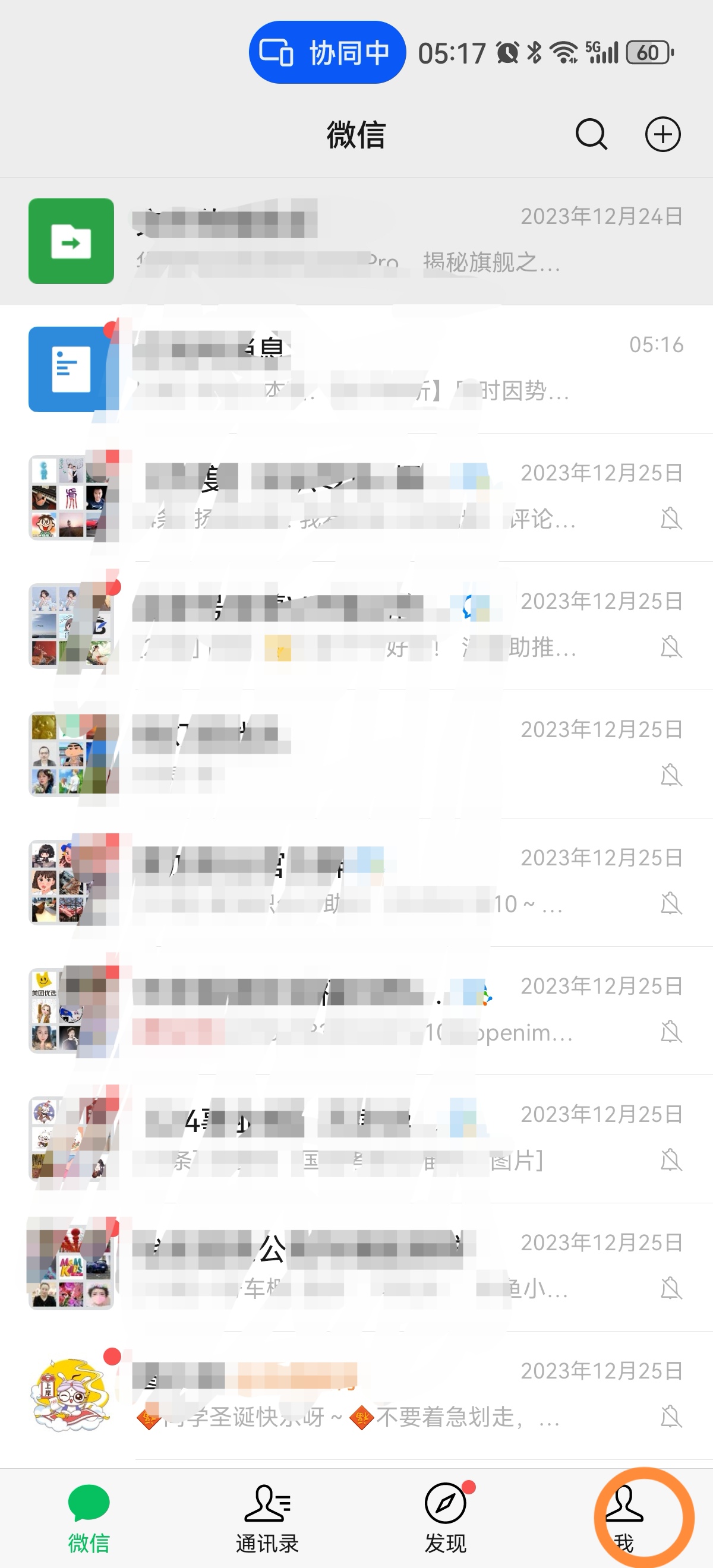Open the conversation updated at 05:16
The image size is (713, 1568).
coord(356,369)
